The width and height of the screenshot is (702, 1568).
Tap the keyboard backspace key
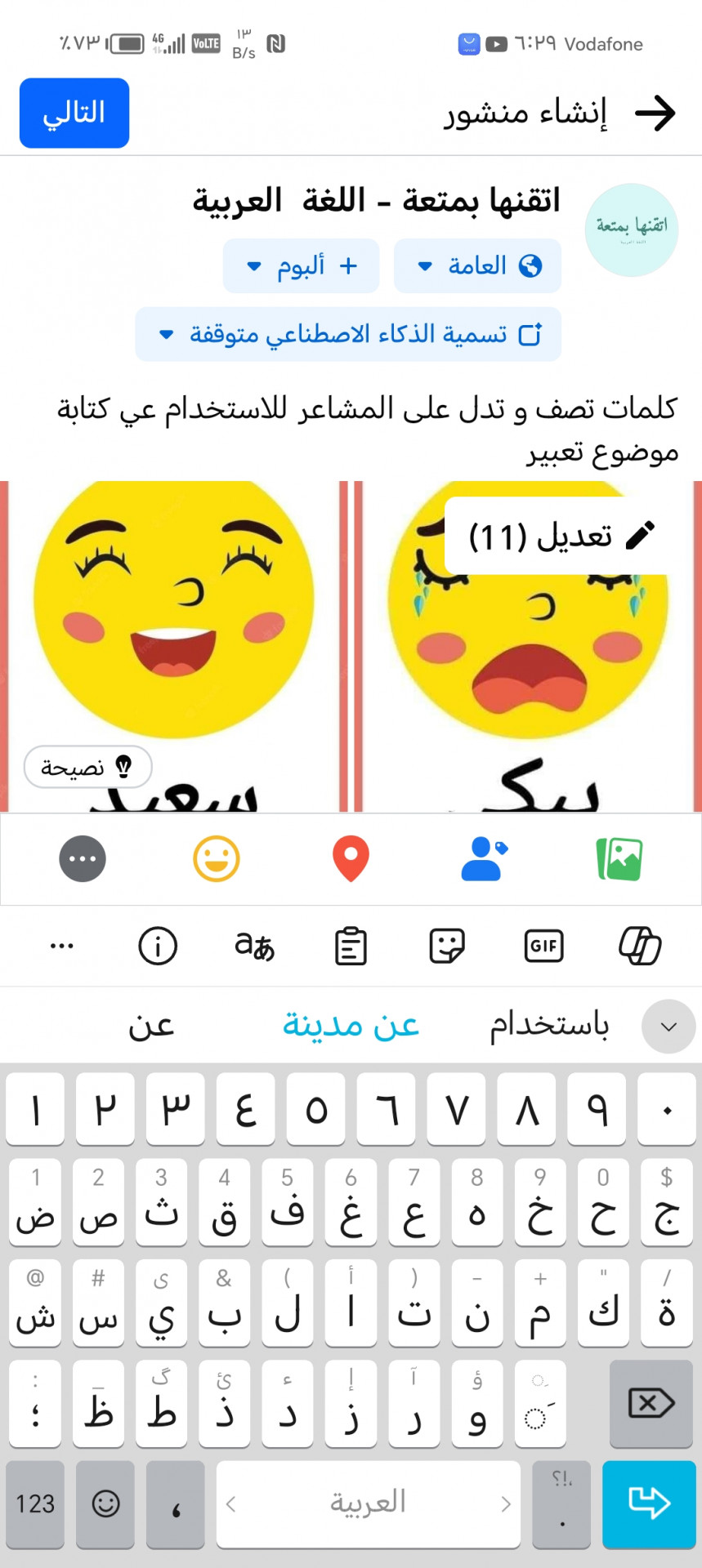[x=651, y=1404]
